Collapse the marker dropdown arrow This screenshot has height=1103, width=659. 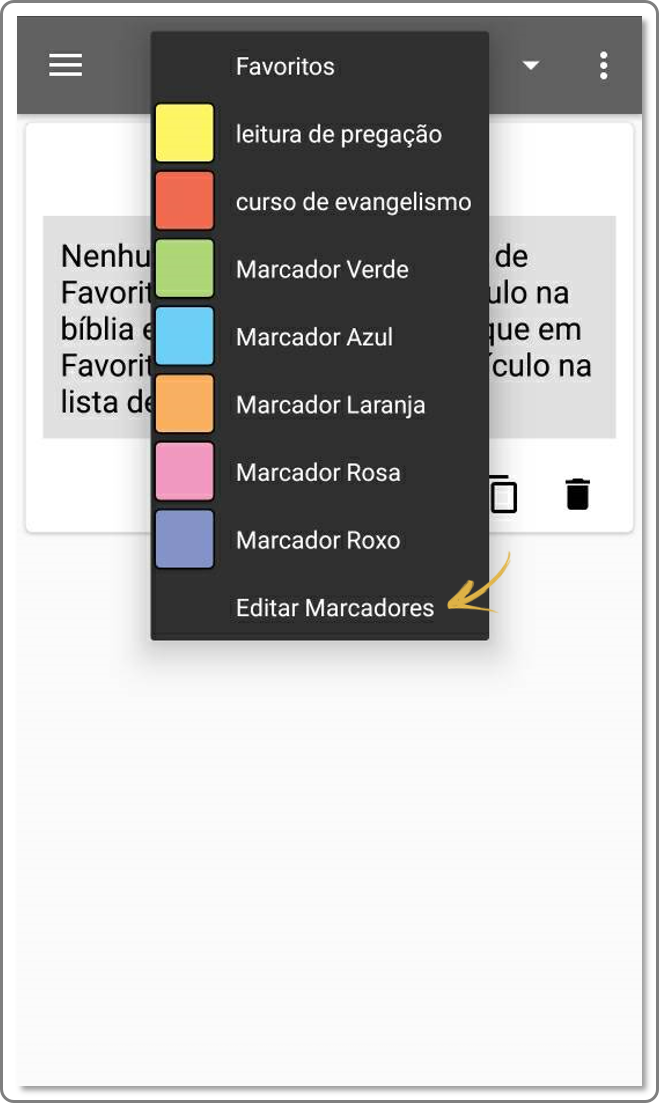click(531, 65)
